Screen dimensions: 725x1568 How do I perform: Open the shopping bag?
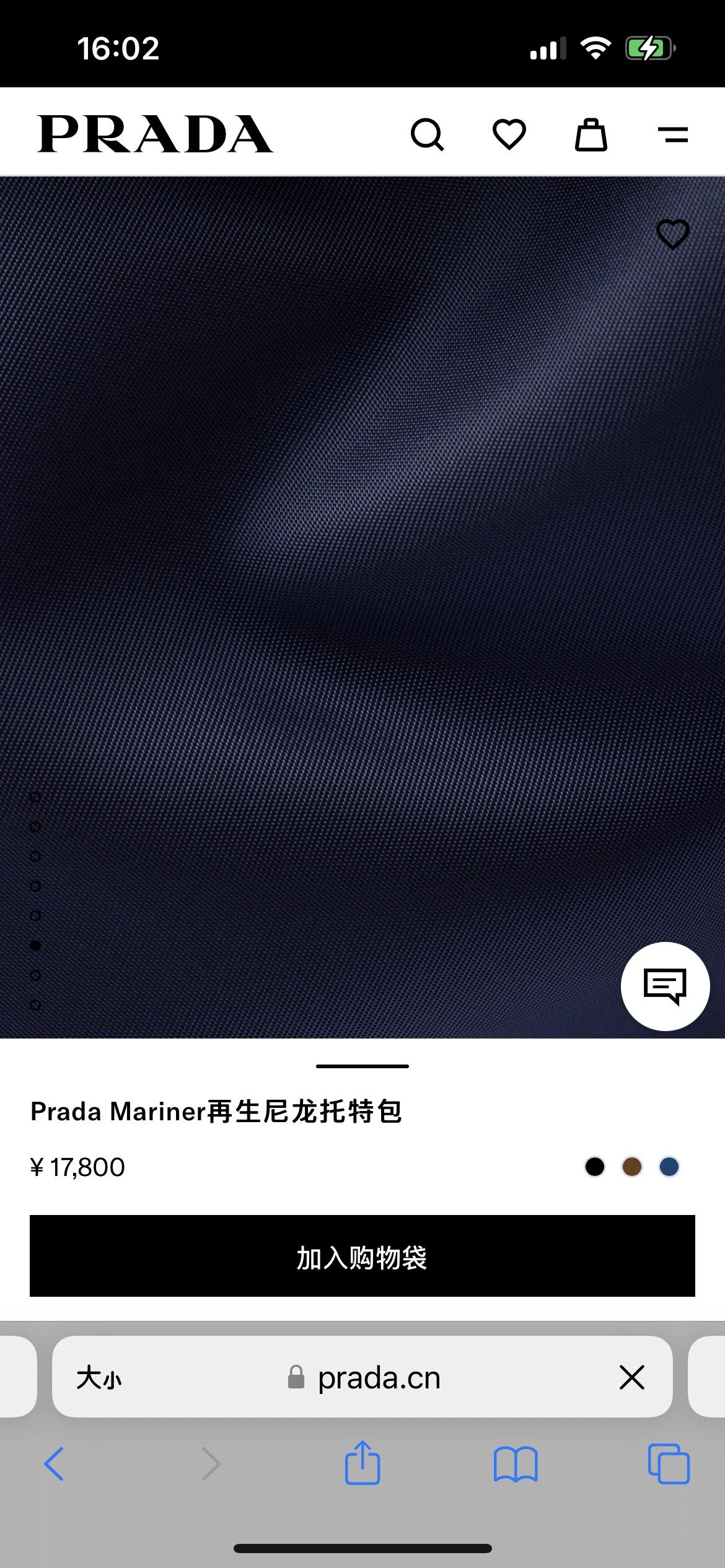click(591, 134)
